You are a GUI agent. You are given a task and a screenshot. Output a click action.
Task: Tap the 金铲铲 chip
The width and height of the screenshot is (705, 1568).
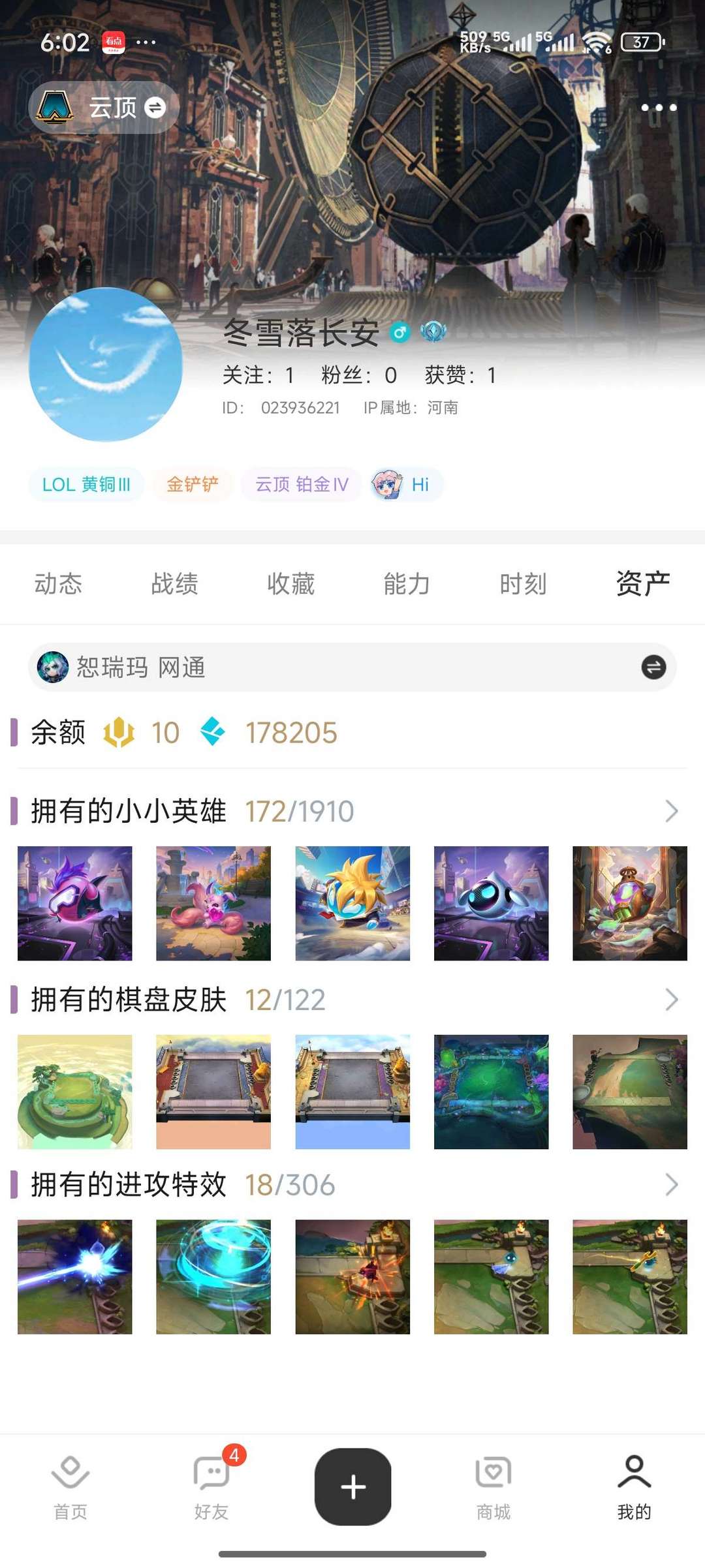coord(192,485)
